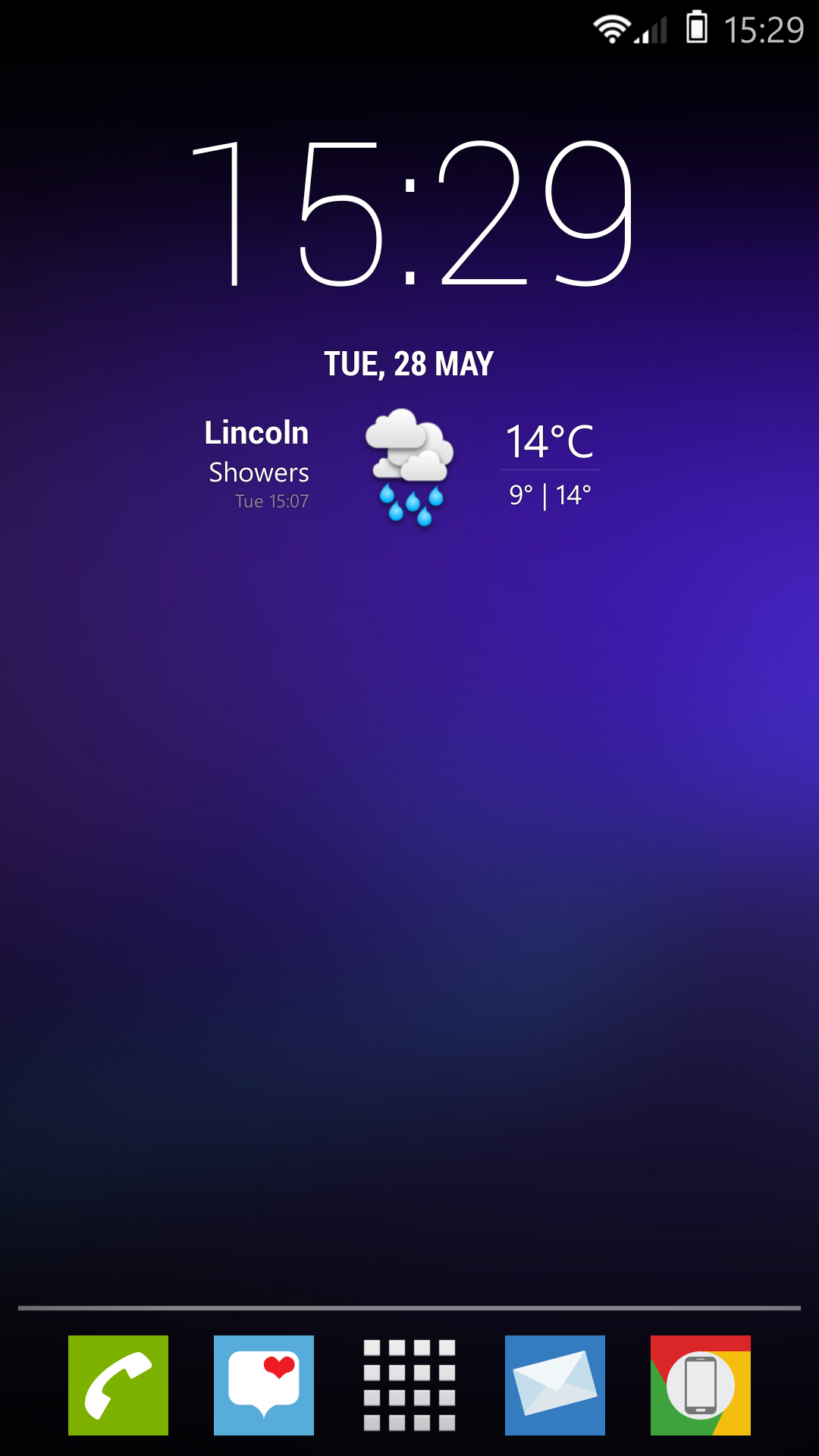The height and width of the screenshot is (1456, 819).
Task: Open the app drawer grid
Action: coord(409,1385)
